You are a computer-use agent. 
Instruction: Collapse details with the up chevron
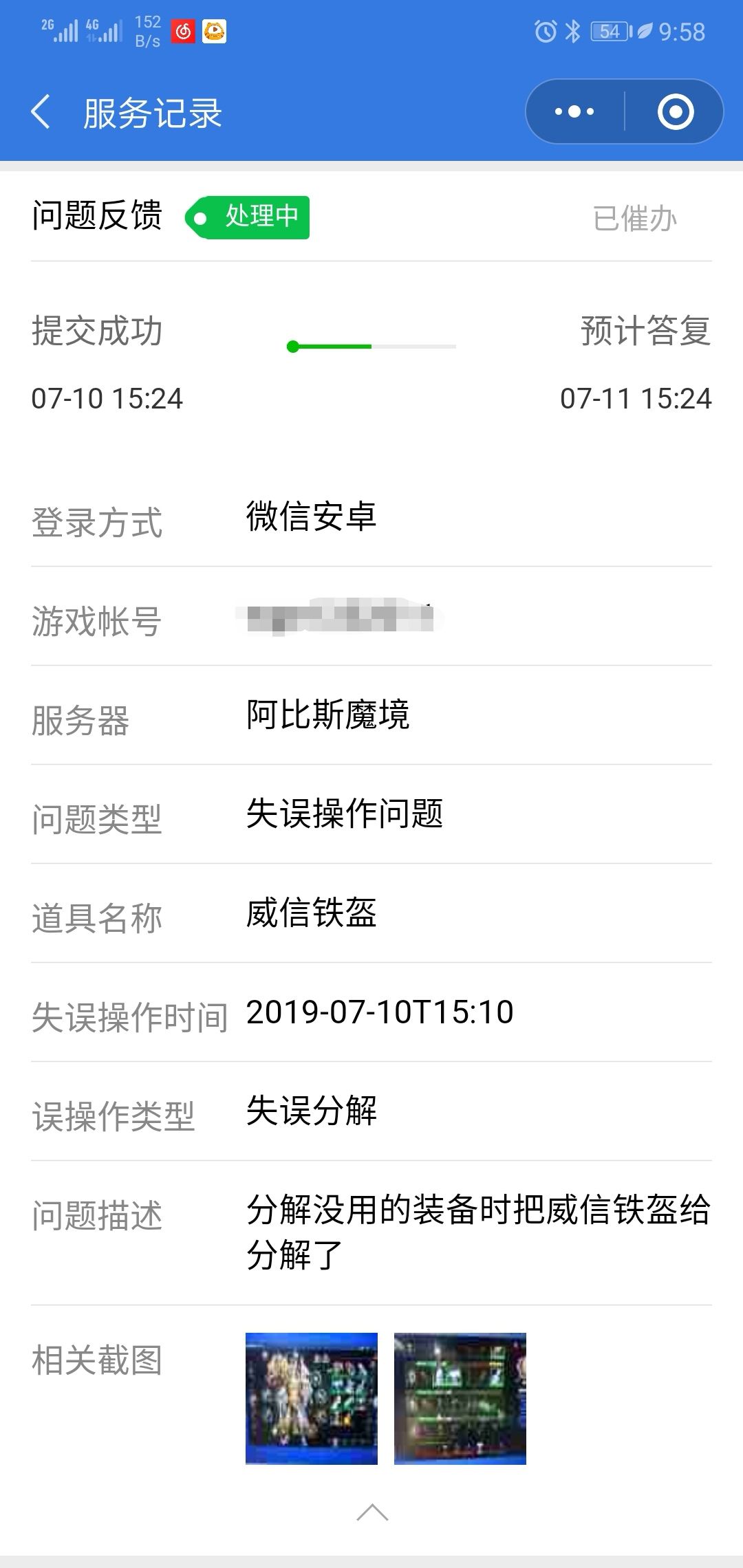coord(372,1512)
